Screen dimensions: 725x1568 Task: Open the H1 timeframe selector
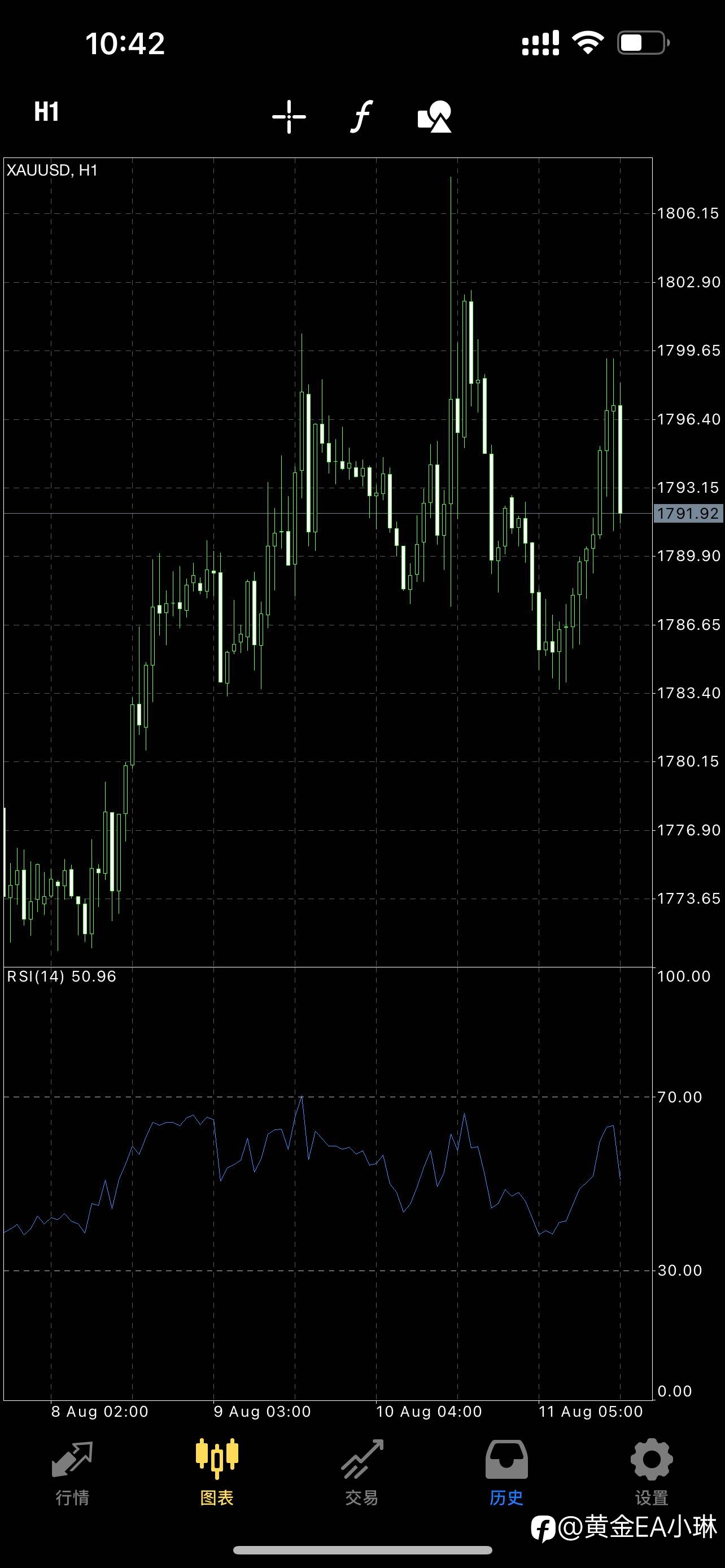tap(47, 112)
